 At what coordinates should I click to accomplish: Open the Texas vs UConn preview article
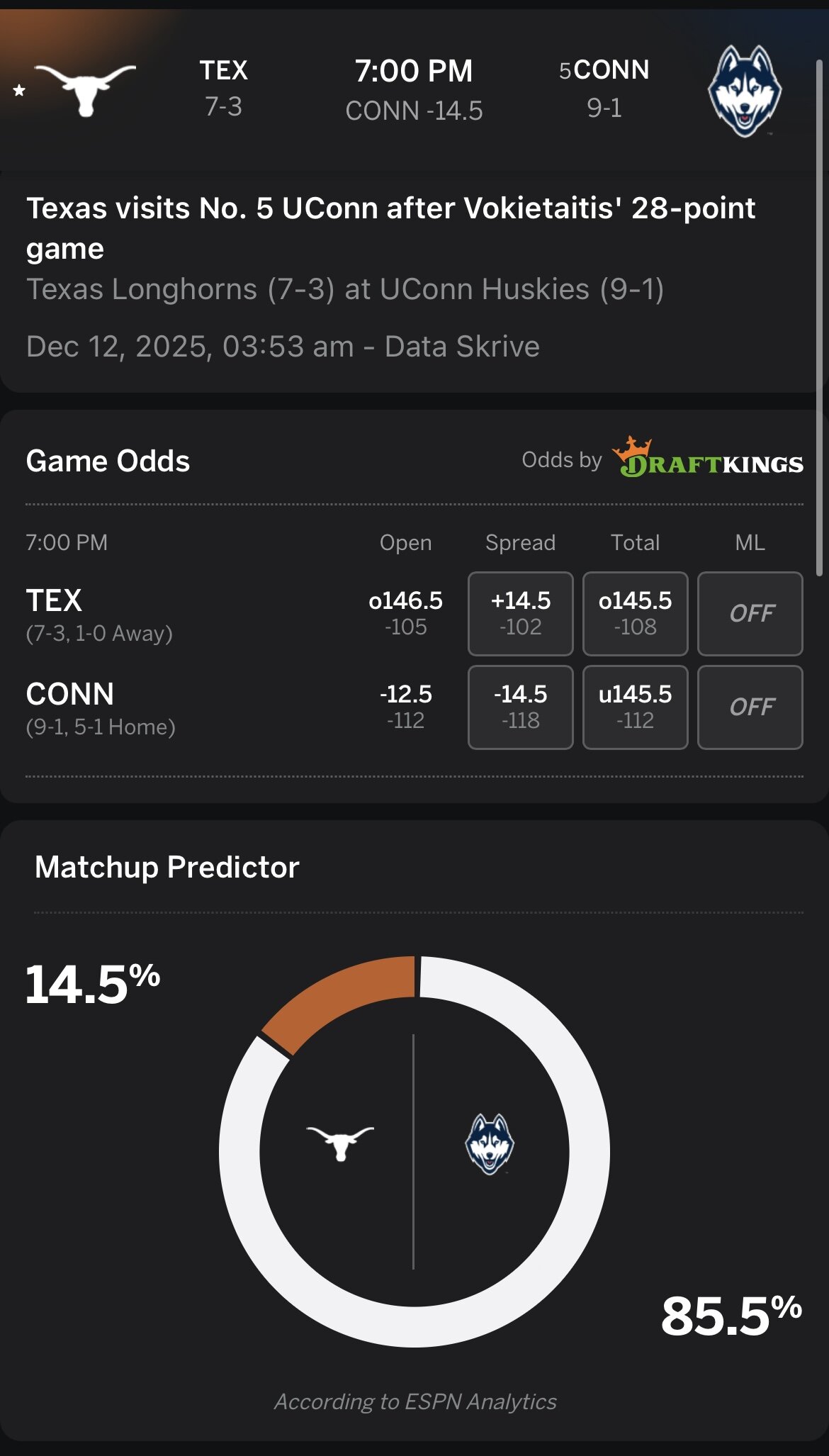coord(390,228)
